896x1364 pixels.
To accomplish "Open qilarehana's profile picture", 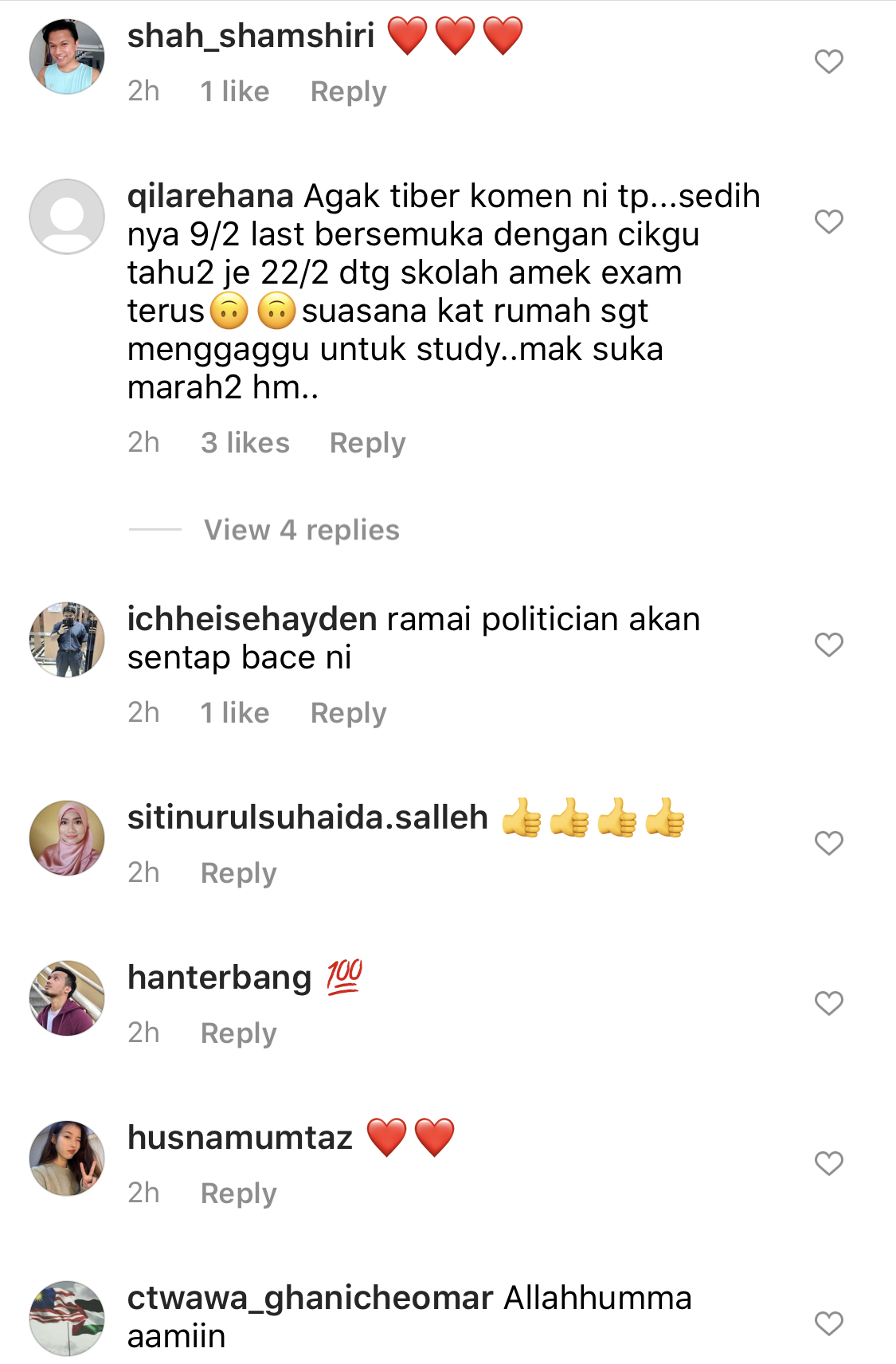I will pos(67,217).
